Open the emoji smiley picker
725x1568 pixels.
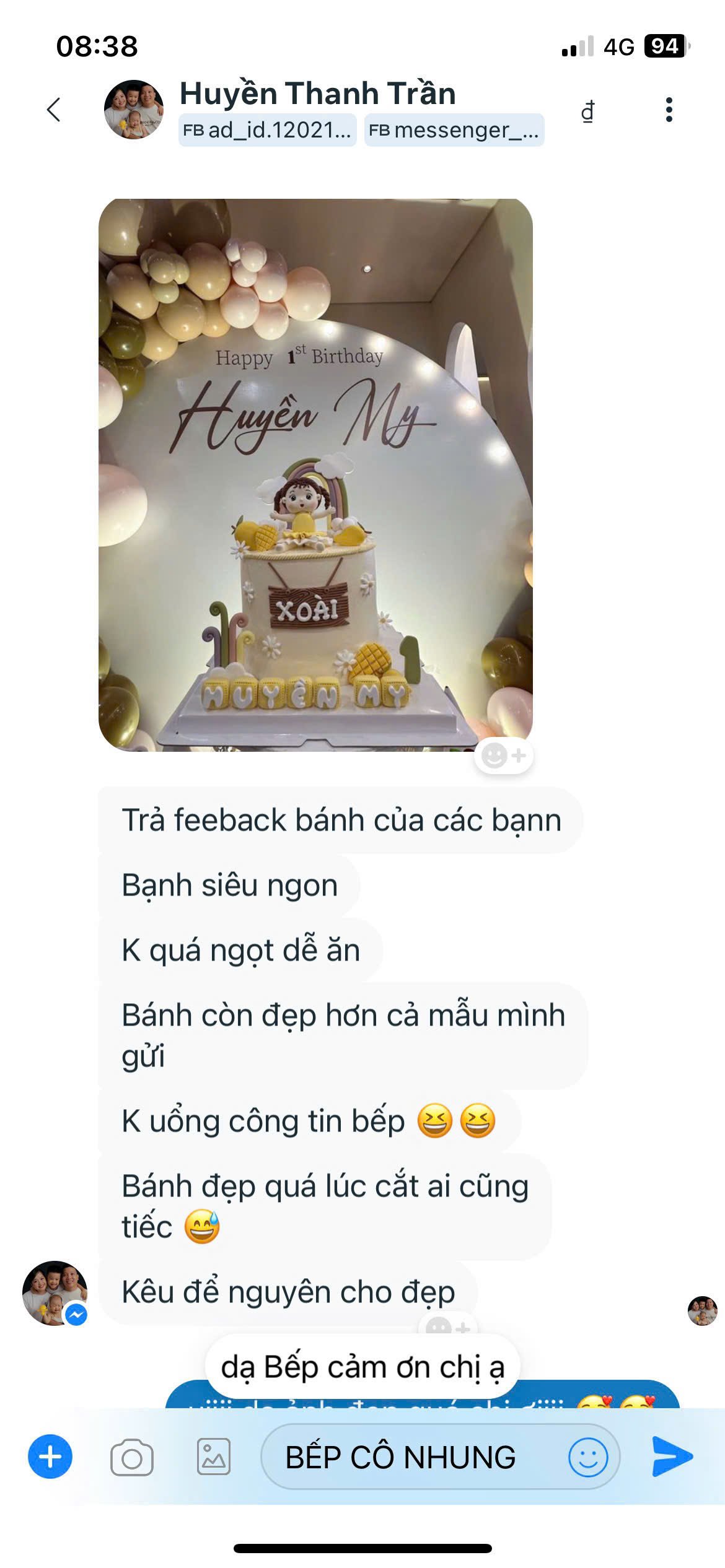[x=588, y=1457]
